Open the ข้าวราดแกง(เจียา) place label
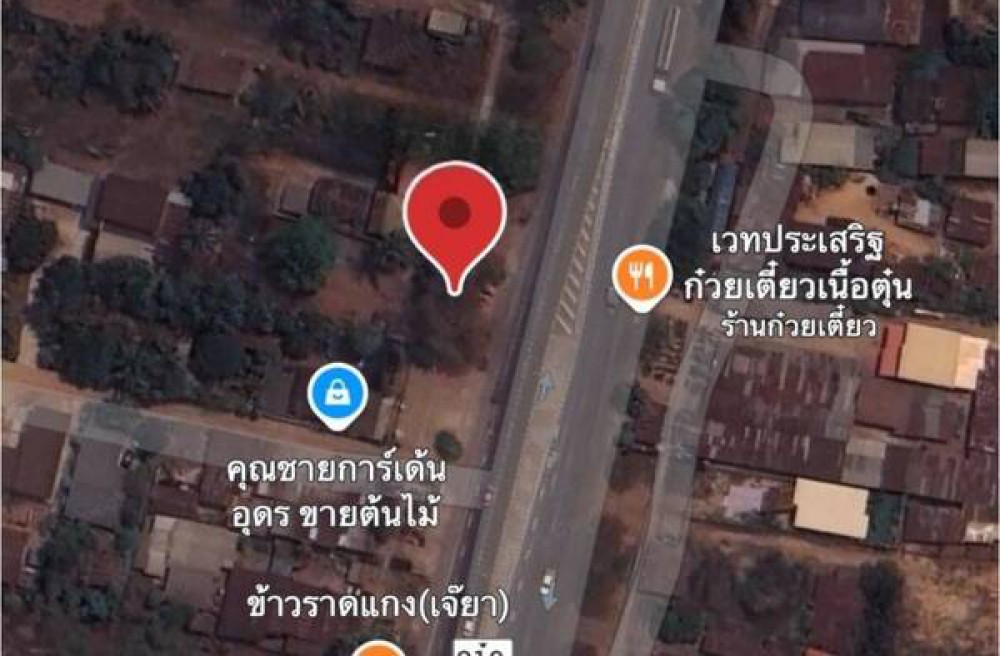 click(379, 607)
